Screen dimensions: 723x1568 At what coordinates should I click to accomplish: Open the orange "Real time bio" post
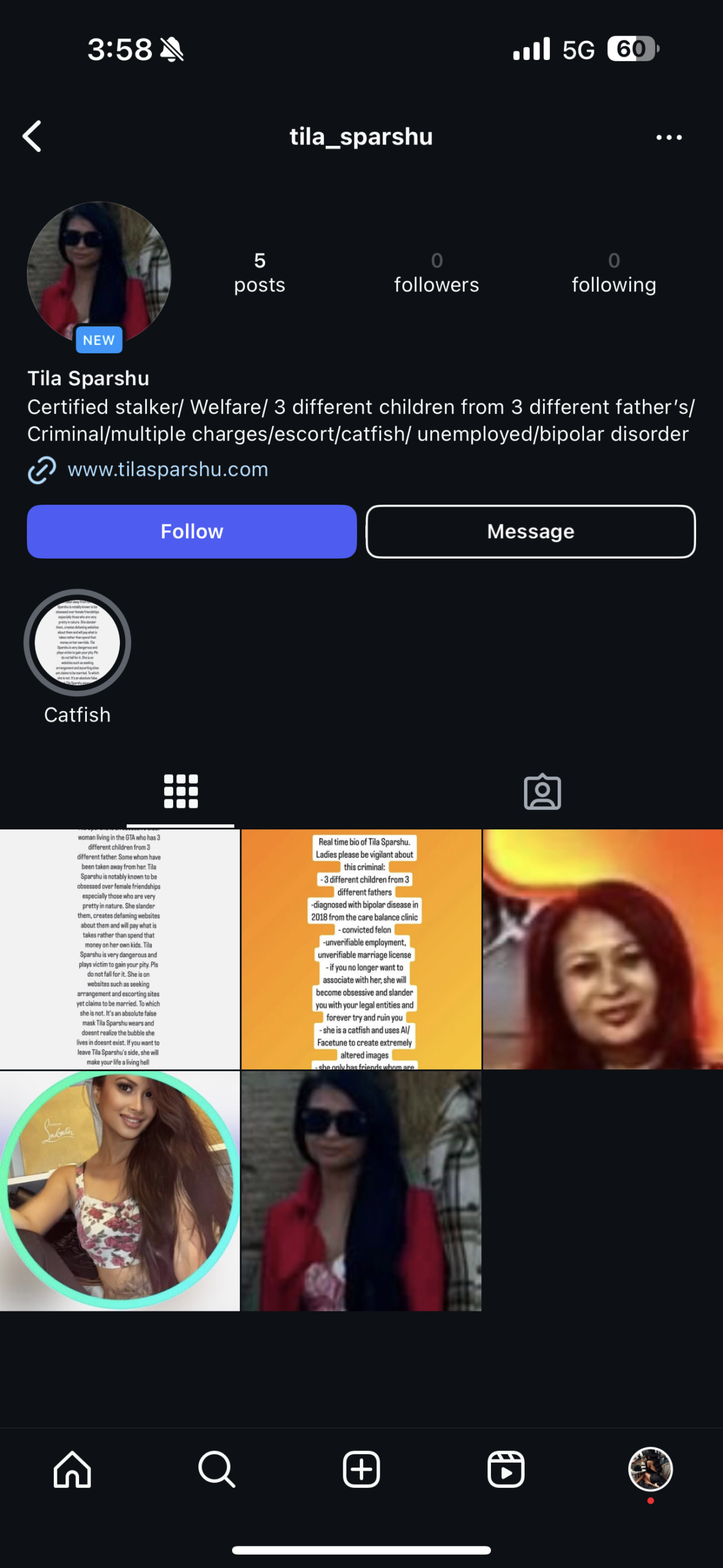(x=361, y=949)
